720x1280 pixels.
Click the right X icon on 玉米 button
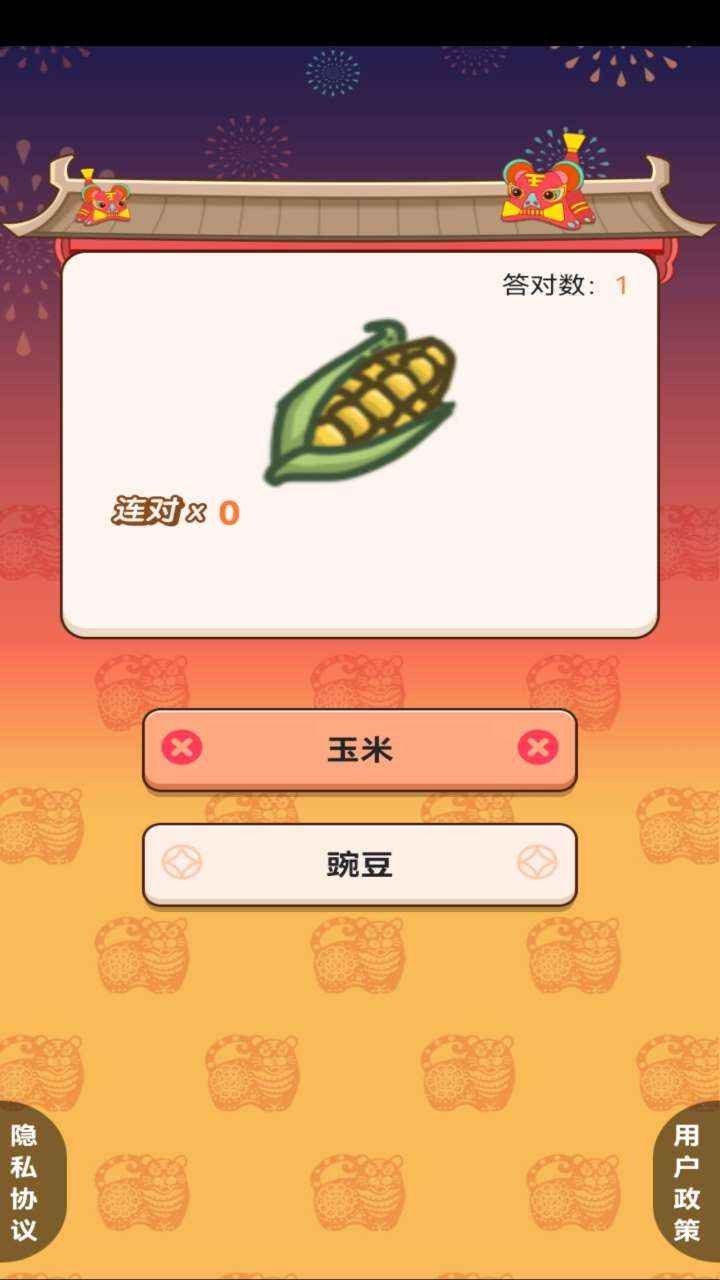click(x=538, y=746)
